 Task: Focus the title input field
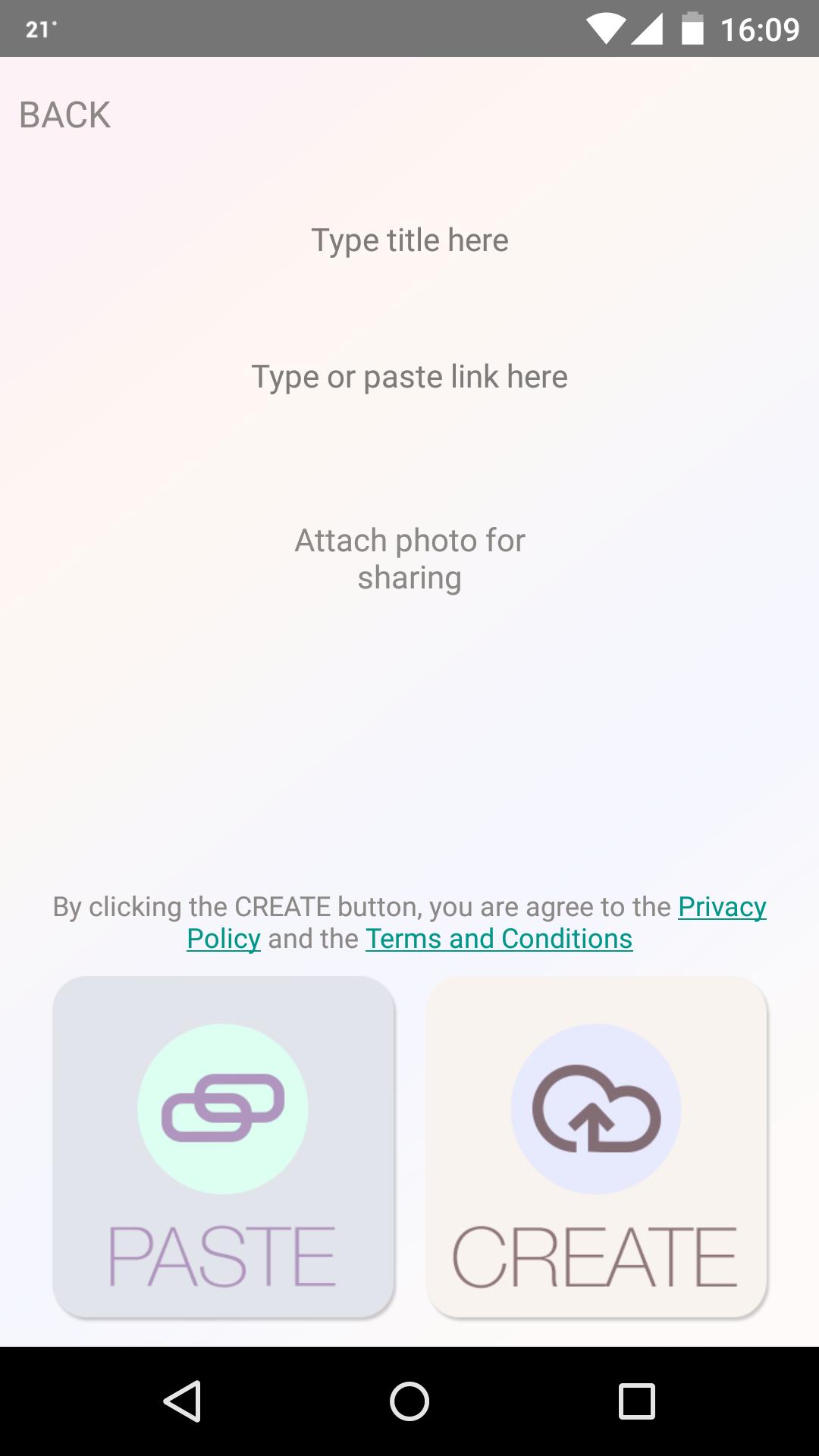409,240
